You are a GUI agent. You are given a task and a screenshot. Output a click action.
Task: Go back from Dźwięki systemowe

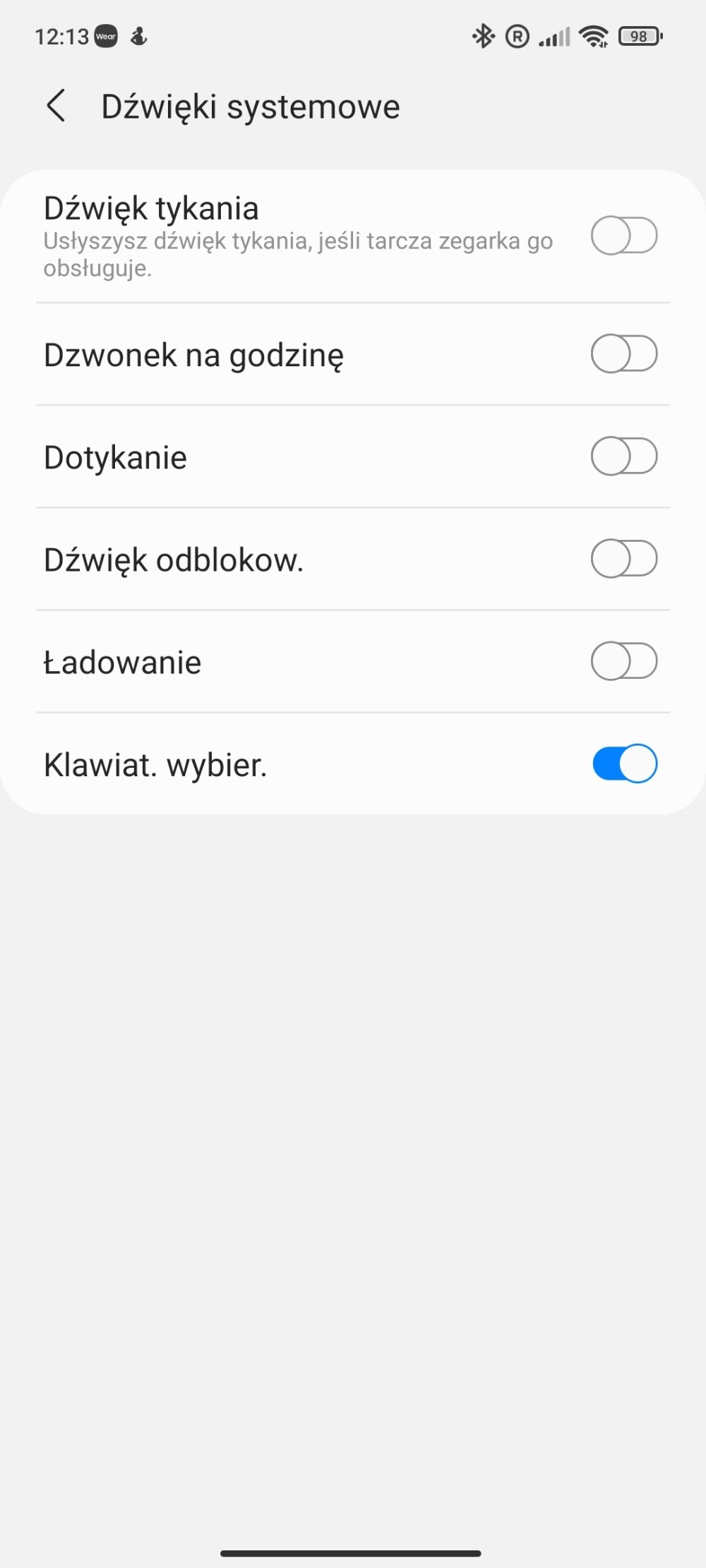(56, 106)
